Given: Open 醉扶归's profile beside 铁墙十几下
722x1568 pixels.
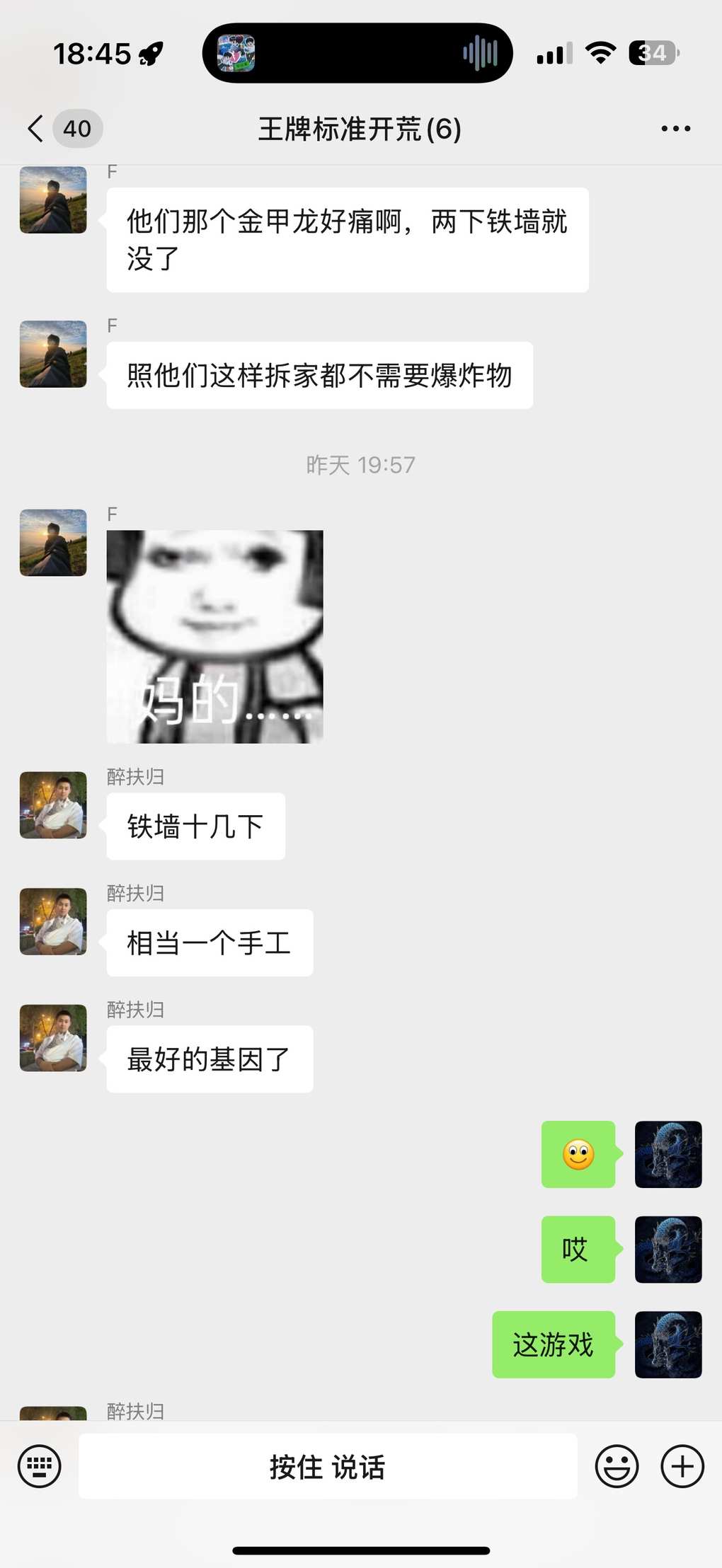Looking at the screenshot, I should (53, 805).
